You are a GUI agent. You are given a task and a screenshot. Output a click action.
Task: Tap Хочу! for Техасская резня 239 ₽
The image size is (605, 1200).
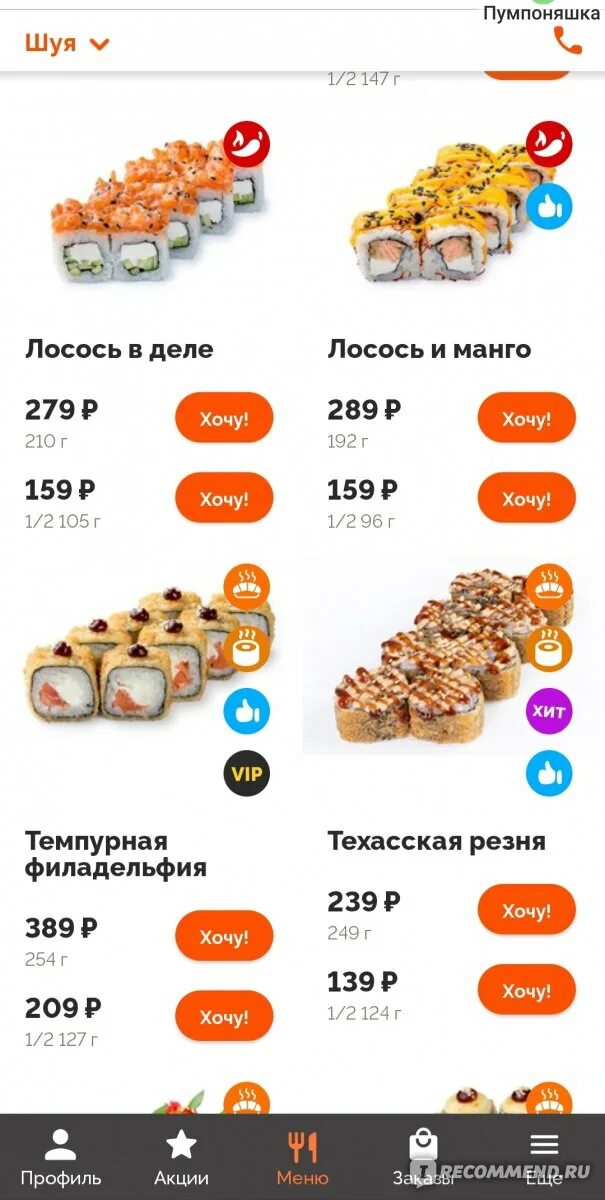(x=527, y=910)
